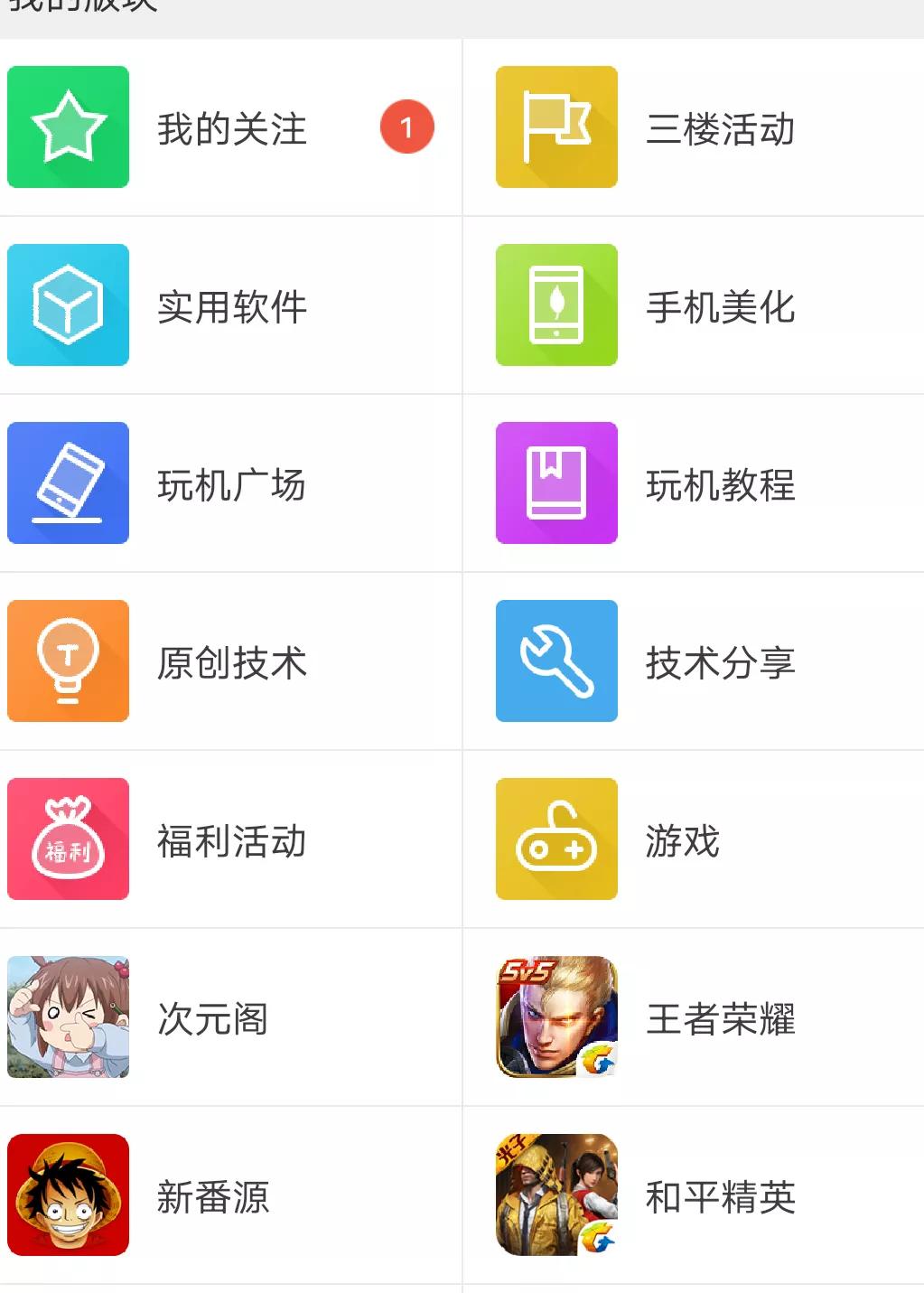This screenshot has height=1293, width=924.
Task: Tap the 王者荣耀 game thumbnail
Action: tap(556, 1018)
